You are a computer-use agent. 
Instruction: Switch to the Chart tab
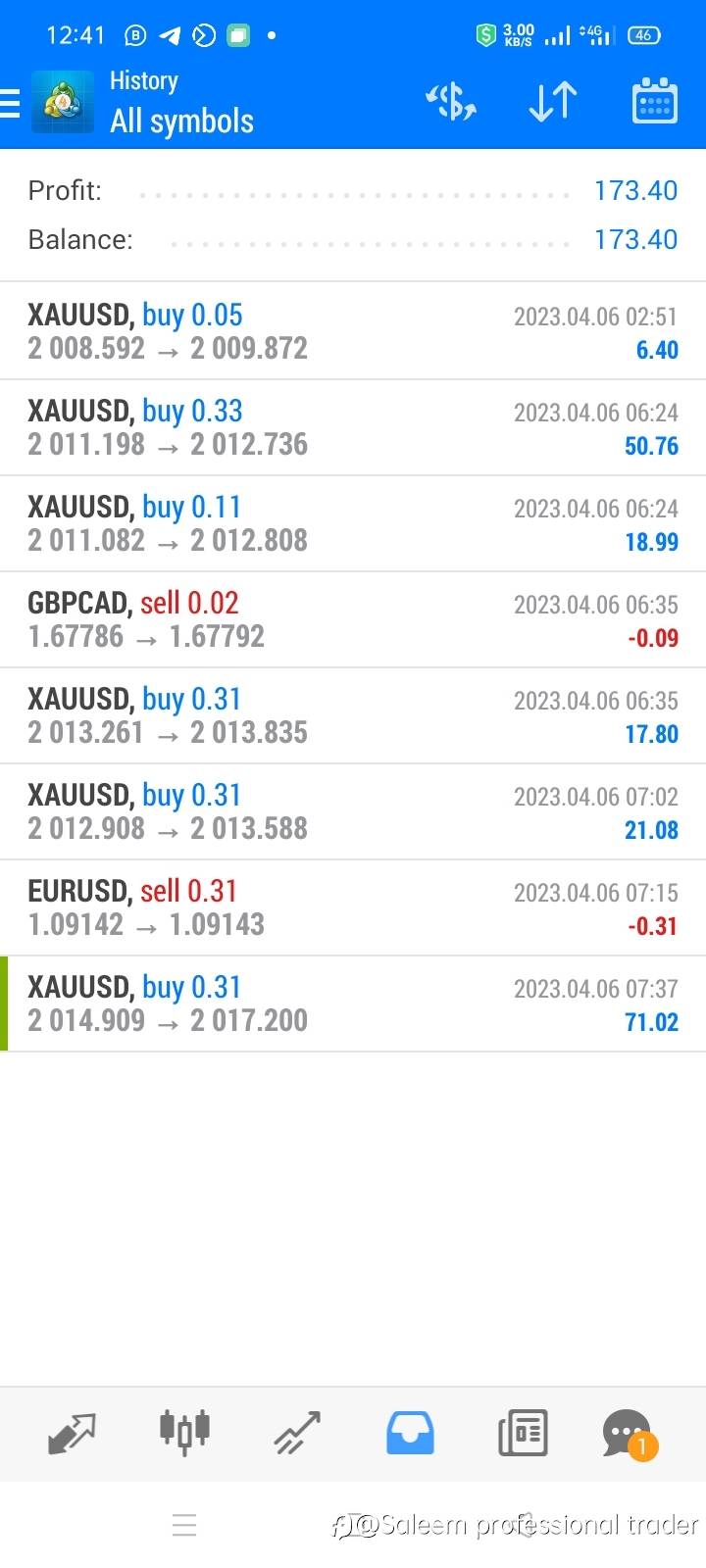(184, 1434)
